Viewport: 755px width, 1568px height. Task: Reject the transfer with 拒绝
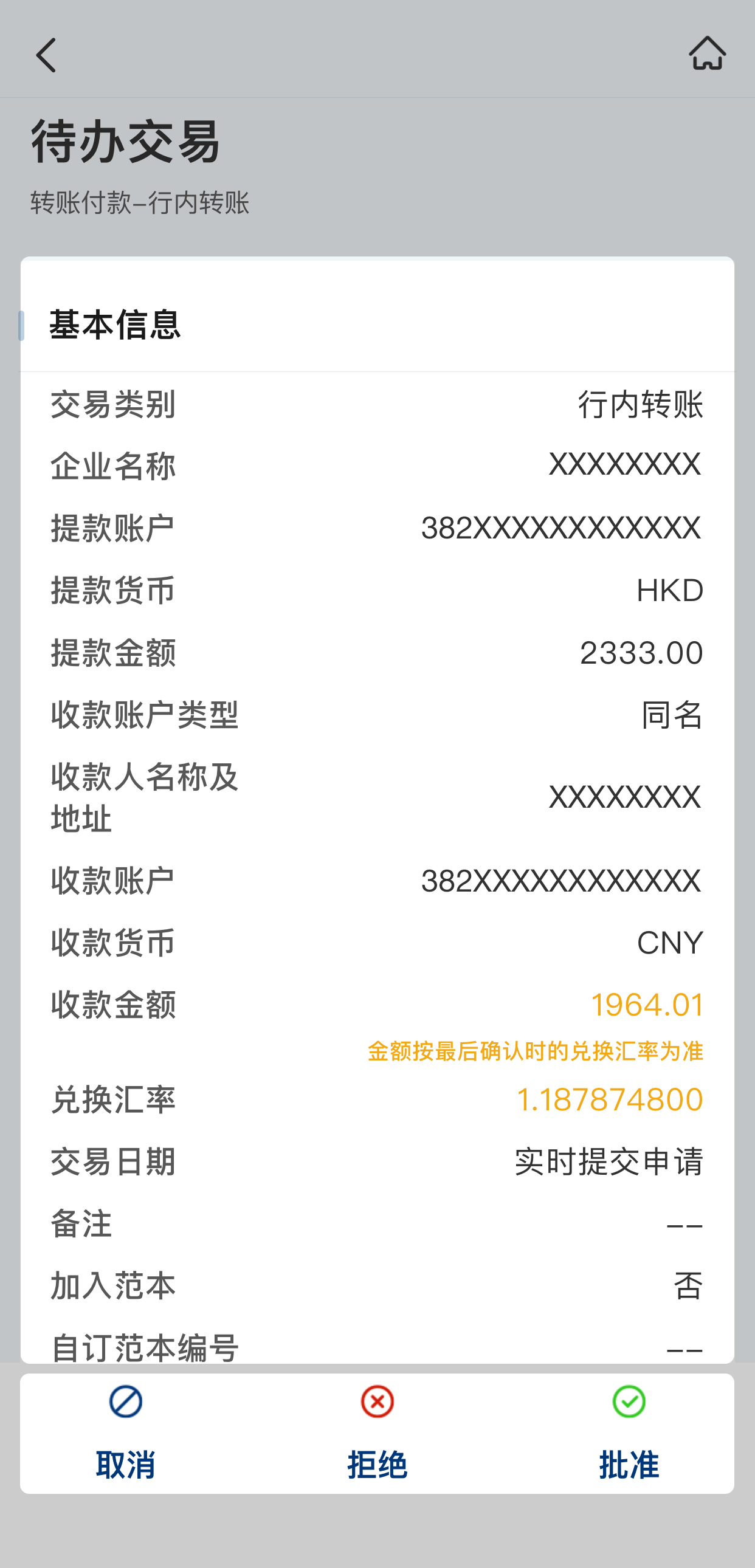point(377,1432)
